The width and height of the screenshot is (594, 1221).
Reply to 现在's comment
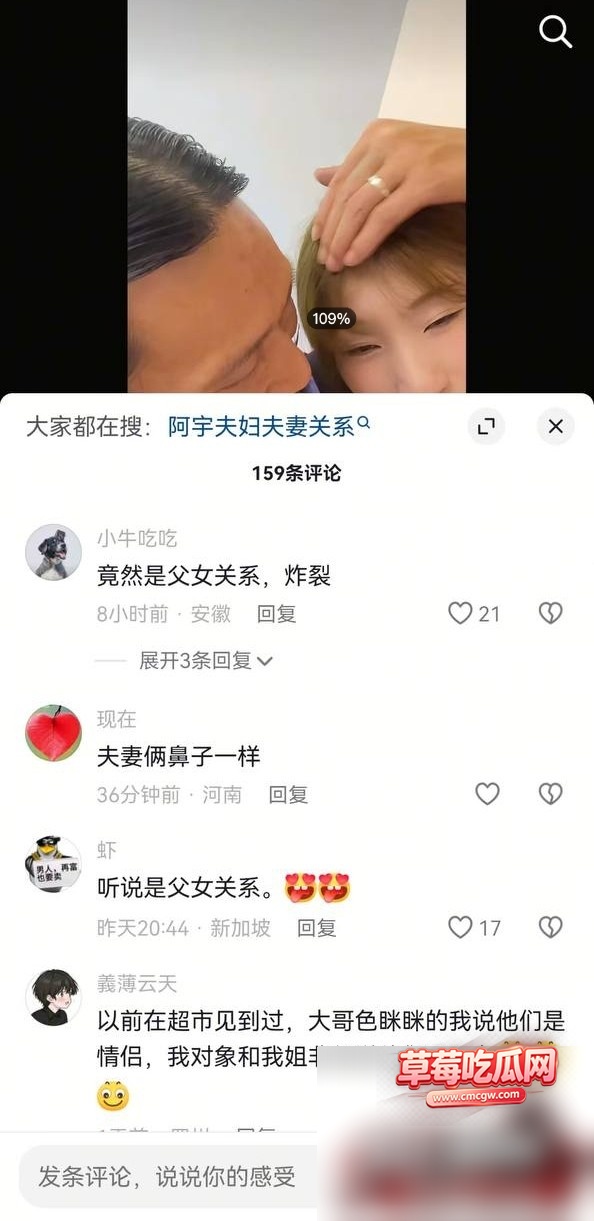pos(288,795)
